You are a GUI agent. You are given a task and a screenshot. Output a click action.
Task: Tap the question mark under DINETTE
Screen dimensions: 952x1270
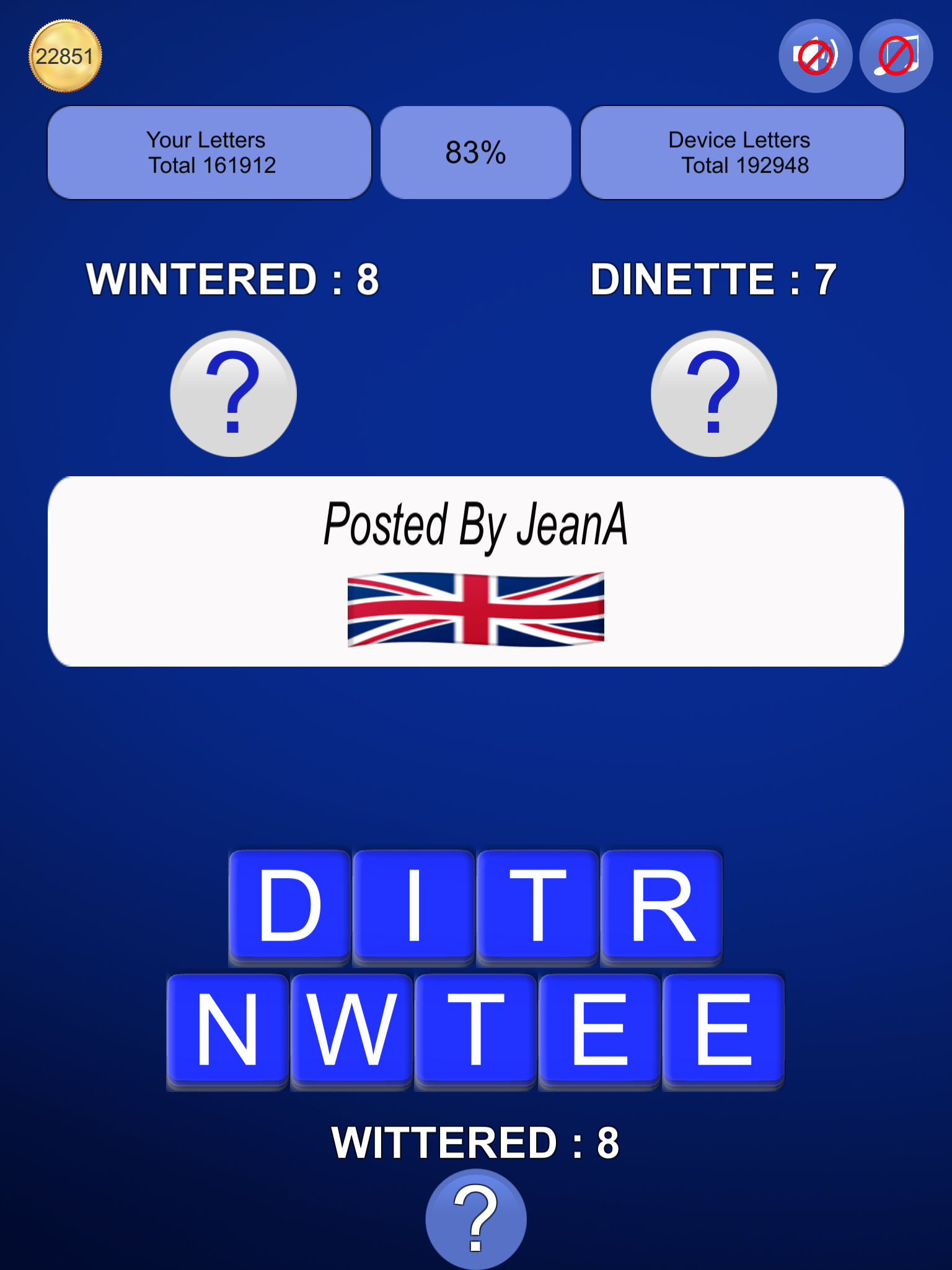714,394
